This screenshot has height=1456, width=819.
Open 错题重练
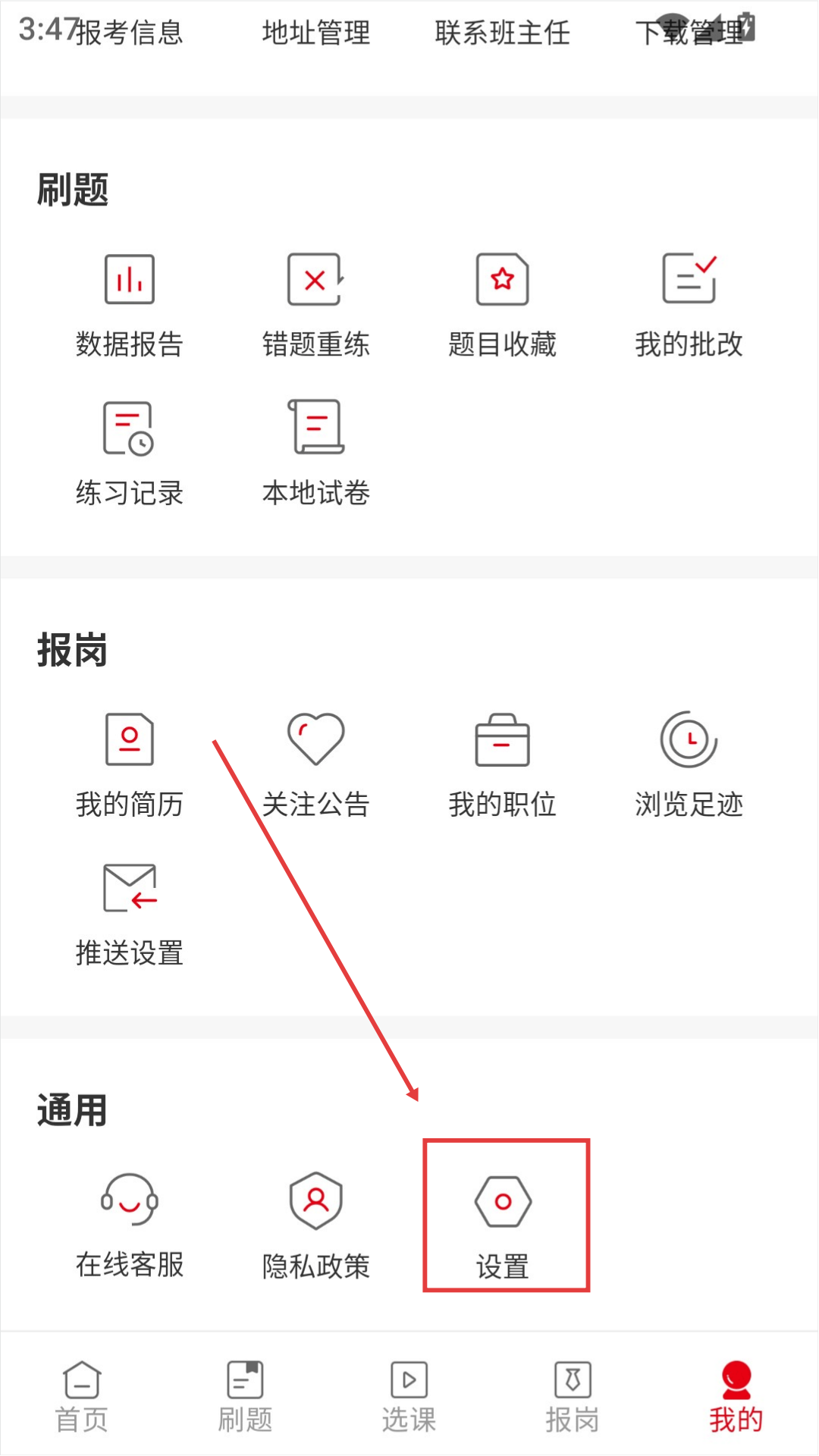315,303
